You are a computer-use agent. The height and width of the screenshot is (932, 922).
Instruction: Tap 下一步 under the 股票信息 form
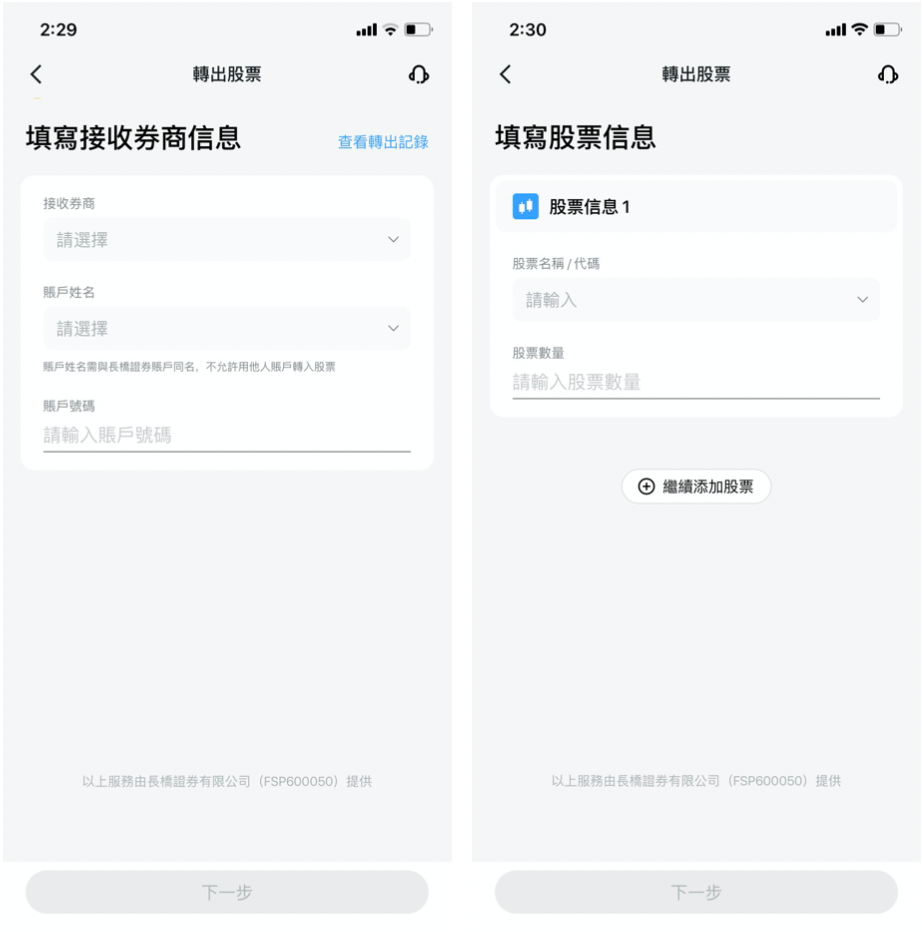click(696, 892)
